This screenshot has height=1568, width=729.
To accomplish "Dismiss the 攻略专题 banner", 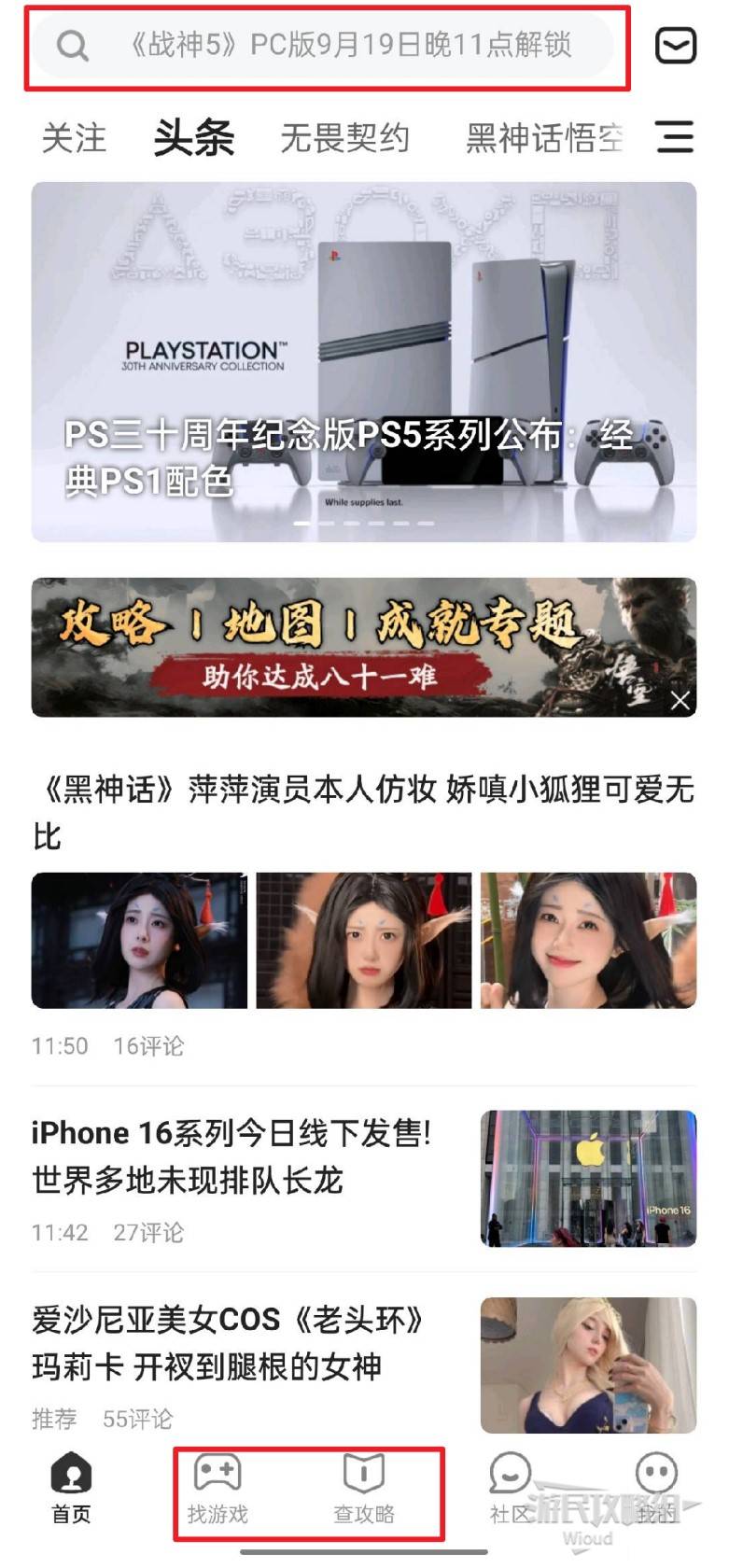I will tap(680, 700).
